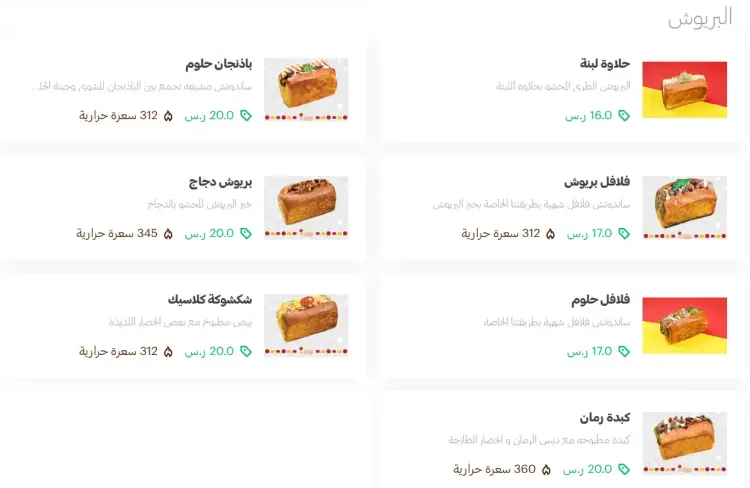Choose the فلافل حلوم sandwich

pyautogui.click(x=565, y=325)
